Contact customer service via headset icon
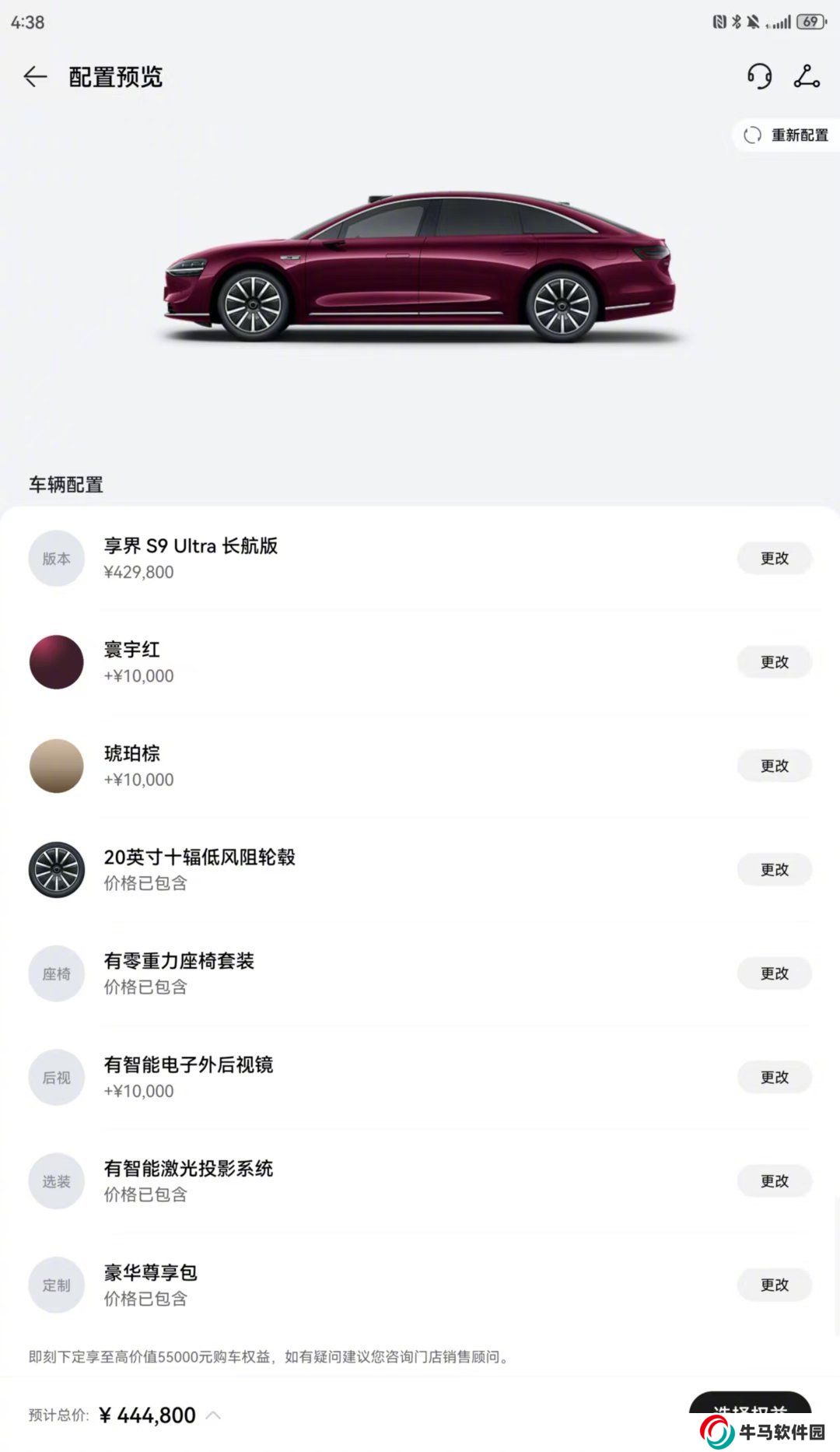The width and height of the screenshot is (840, 1452). (x=759, y=76)
